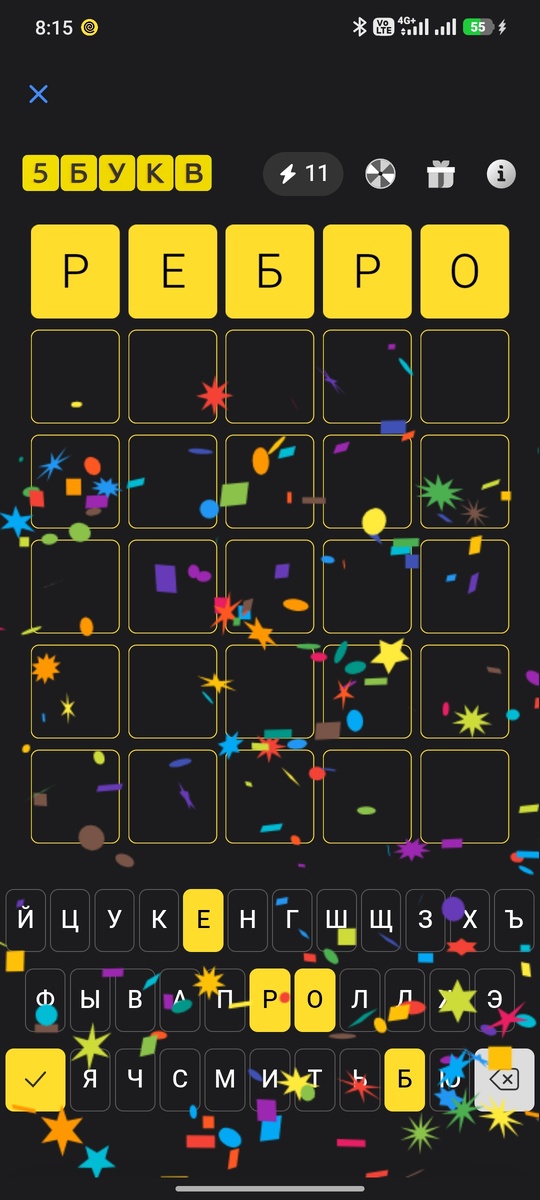Open the lightning energy counter showing 11

(303, 174)
